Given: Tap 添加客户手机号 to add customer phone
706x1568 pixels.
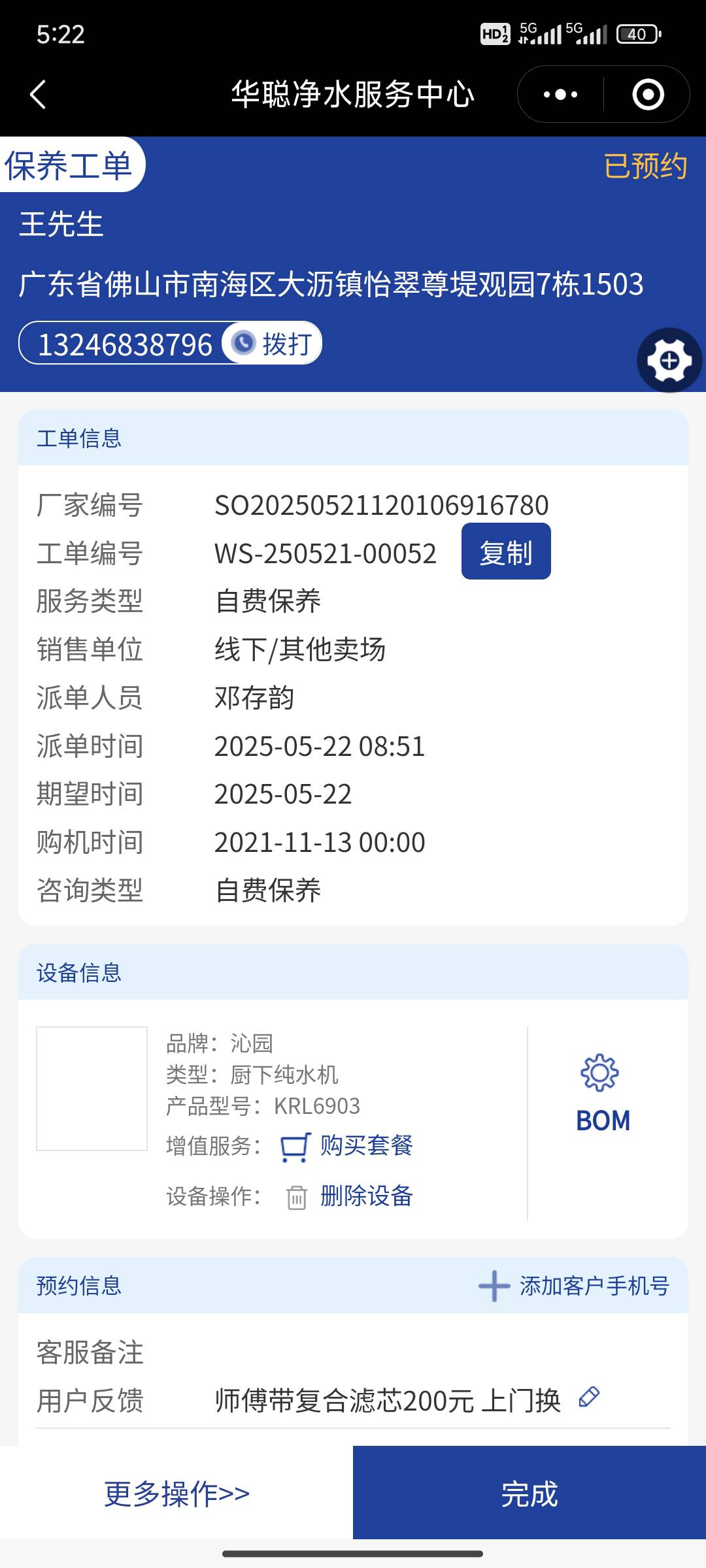Looking at the screenshot, I should coord(575,1286).
